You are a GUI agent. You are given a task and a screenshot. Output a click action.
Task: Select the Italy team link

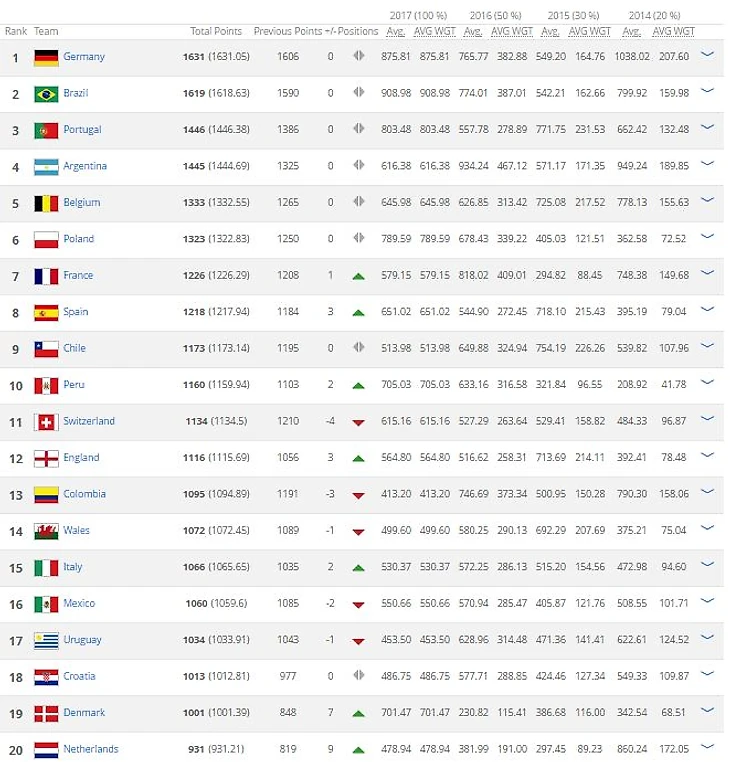(x=73, y=567)
